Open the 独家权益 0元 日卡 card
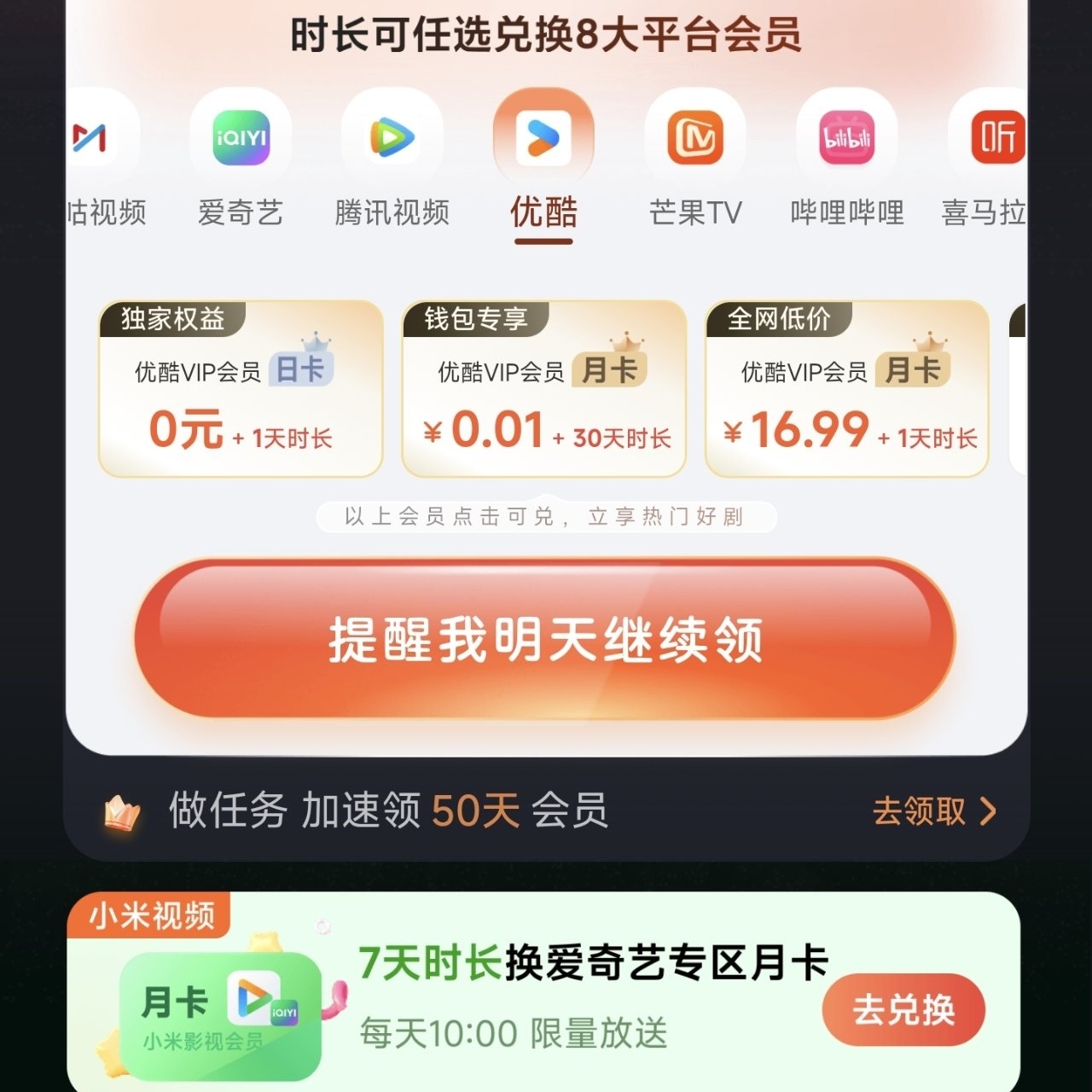The width and height of the screenshot is (1092, 1092). [241, 390]
